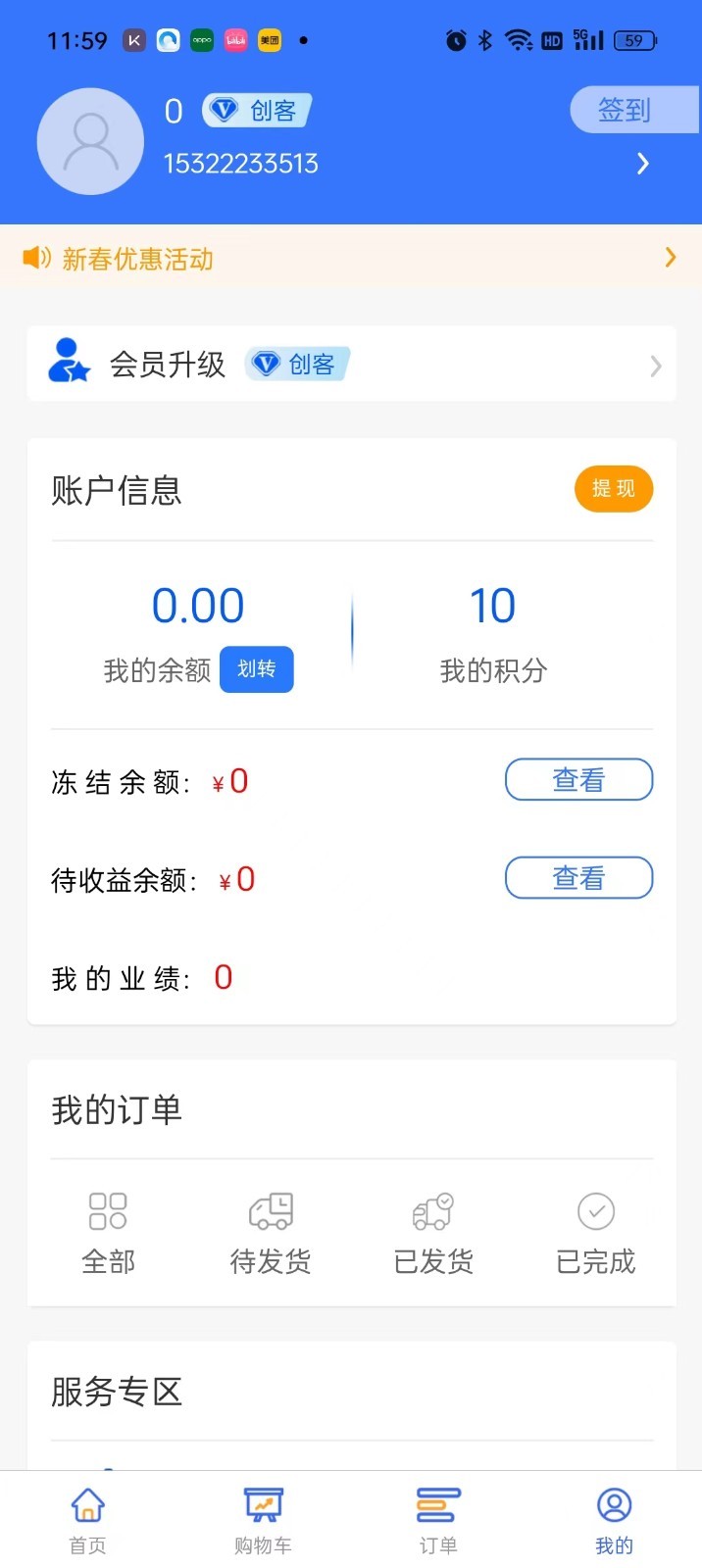Show 待发货 orders

coord(271,1233)
